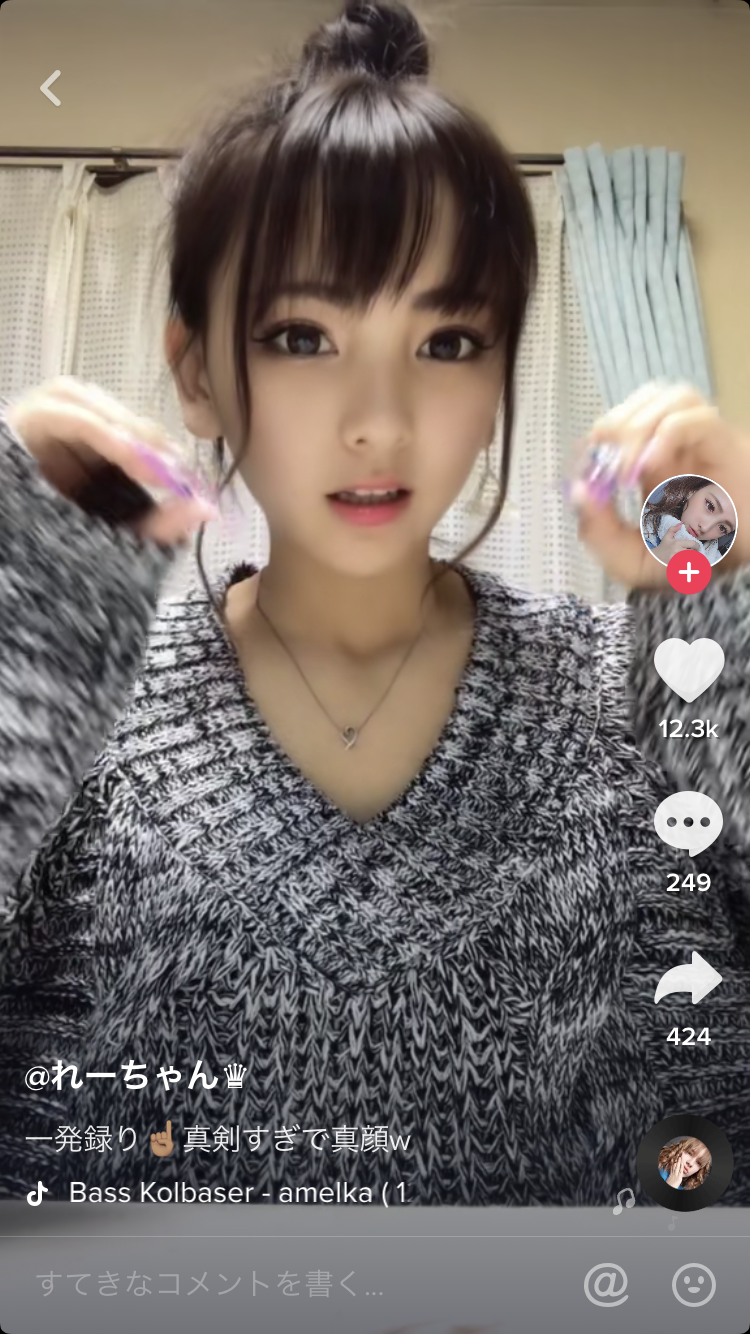Mention someone with the @ icon

coord(606,1284)
